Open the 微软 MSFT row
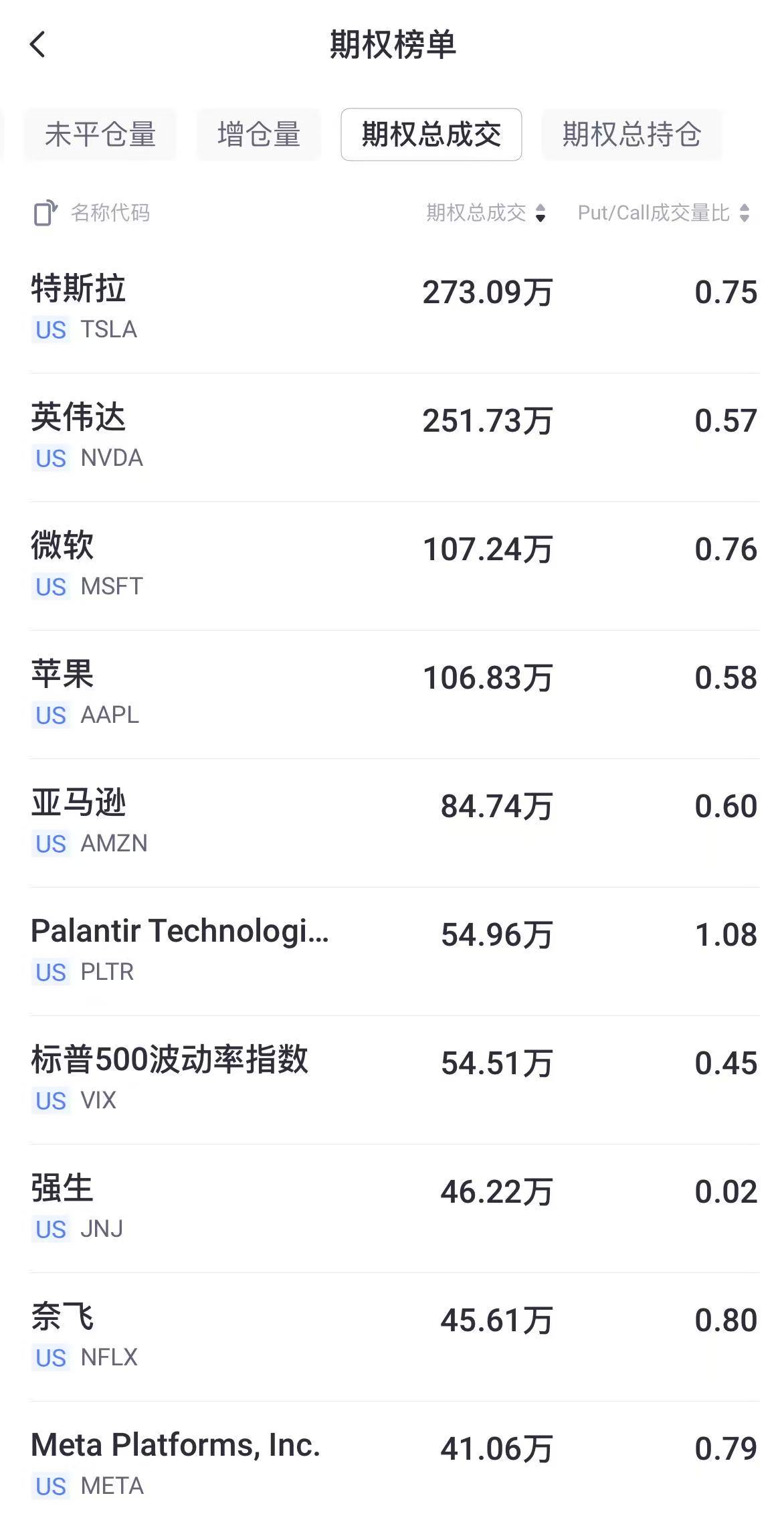The width and height of the screenshot is (784, 1524). tap(395, 566)
